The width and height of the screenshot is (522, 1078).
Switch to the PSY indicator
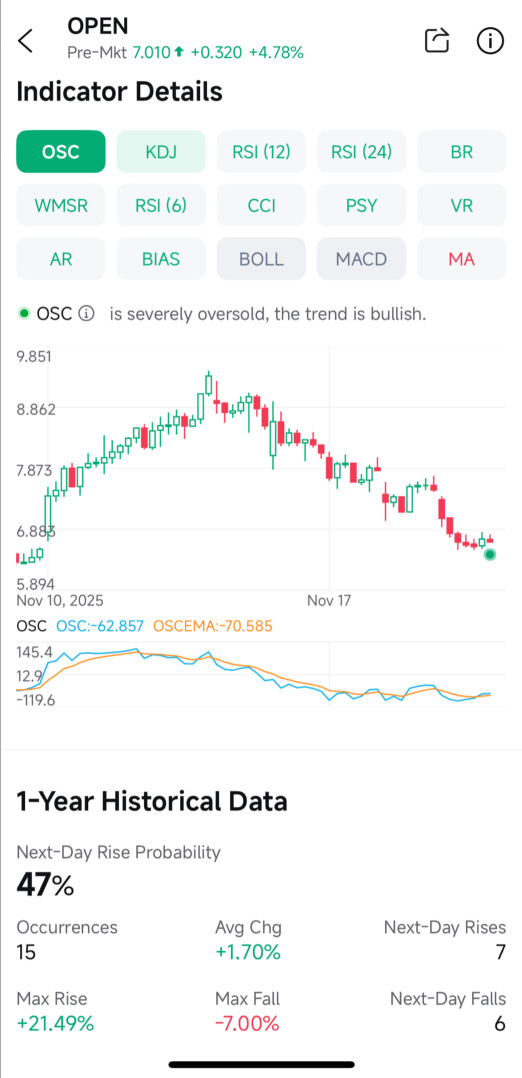(362, 205)
